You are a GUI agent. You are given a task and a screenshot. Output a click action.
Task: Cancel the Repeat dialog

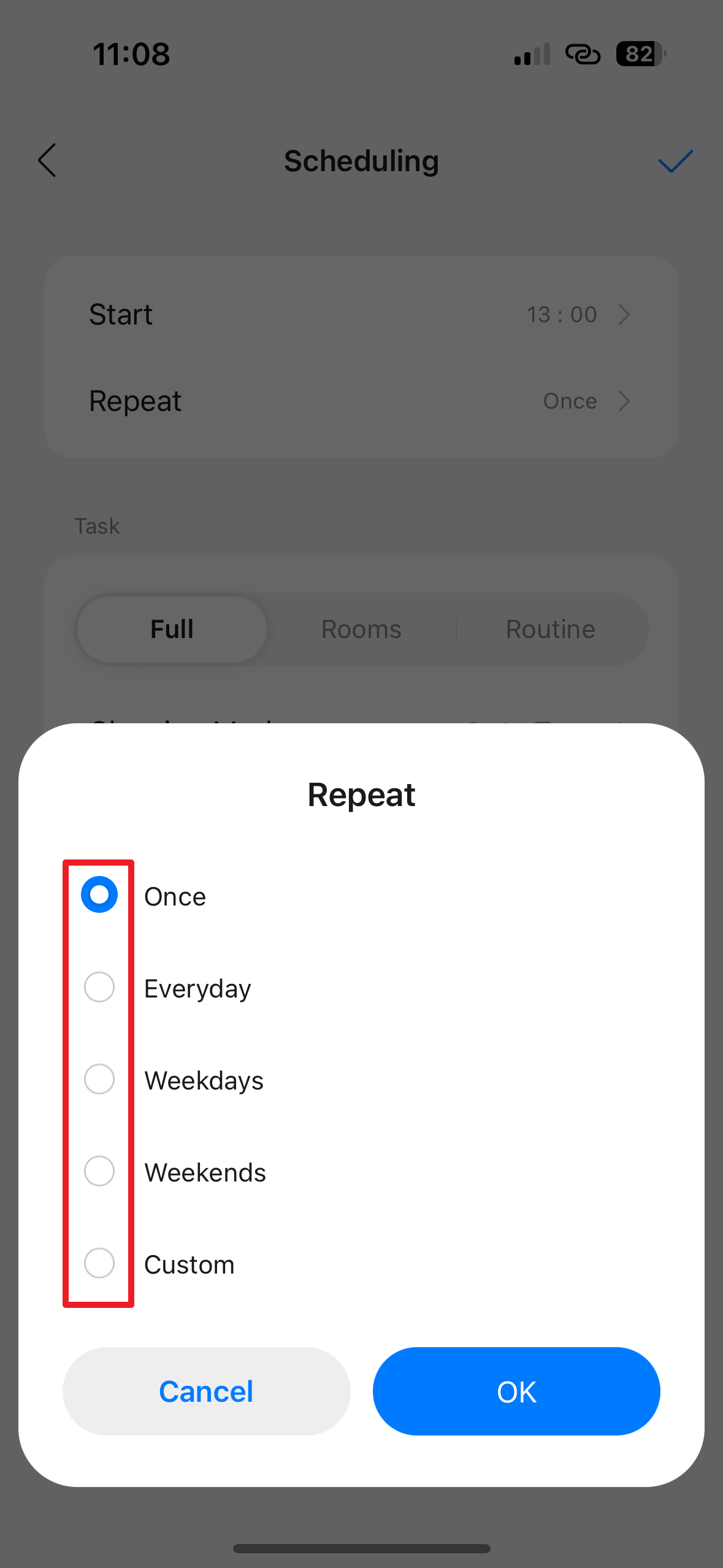[x=206, y=1391]
